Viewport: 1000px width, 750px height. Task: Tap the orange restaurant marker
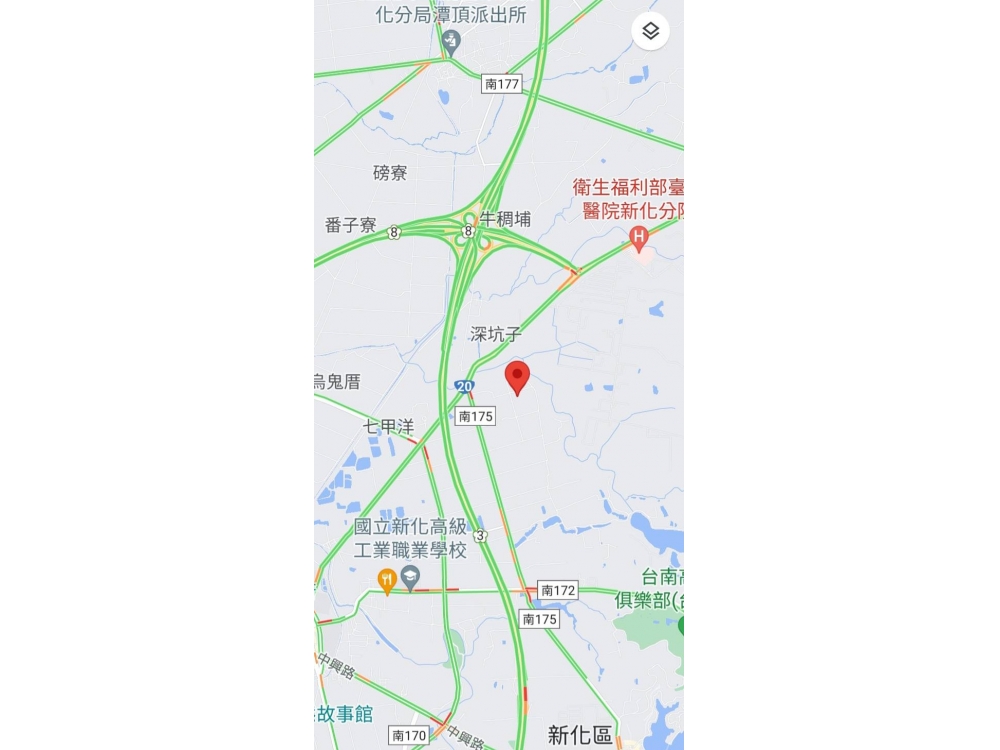coord(387,579)
